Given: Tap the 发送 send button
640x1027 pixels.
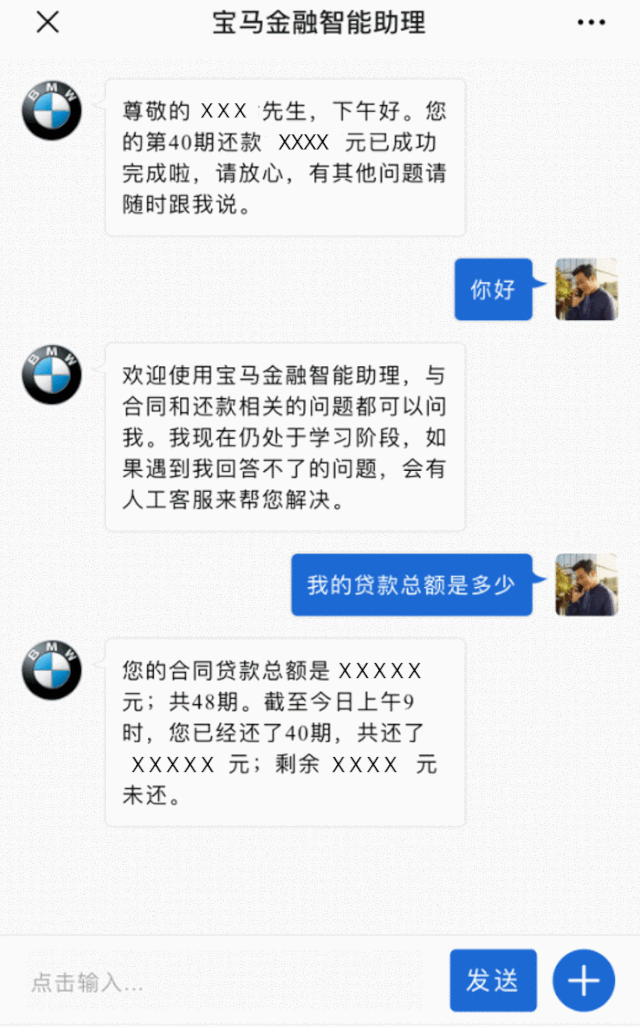Looking at the screenshot, I should point(493,980).
